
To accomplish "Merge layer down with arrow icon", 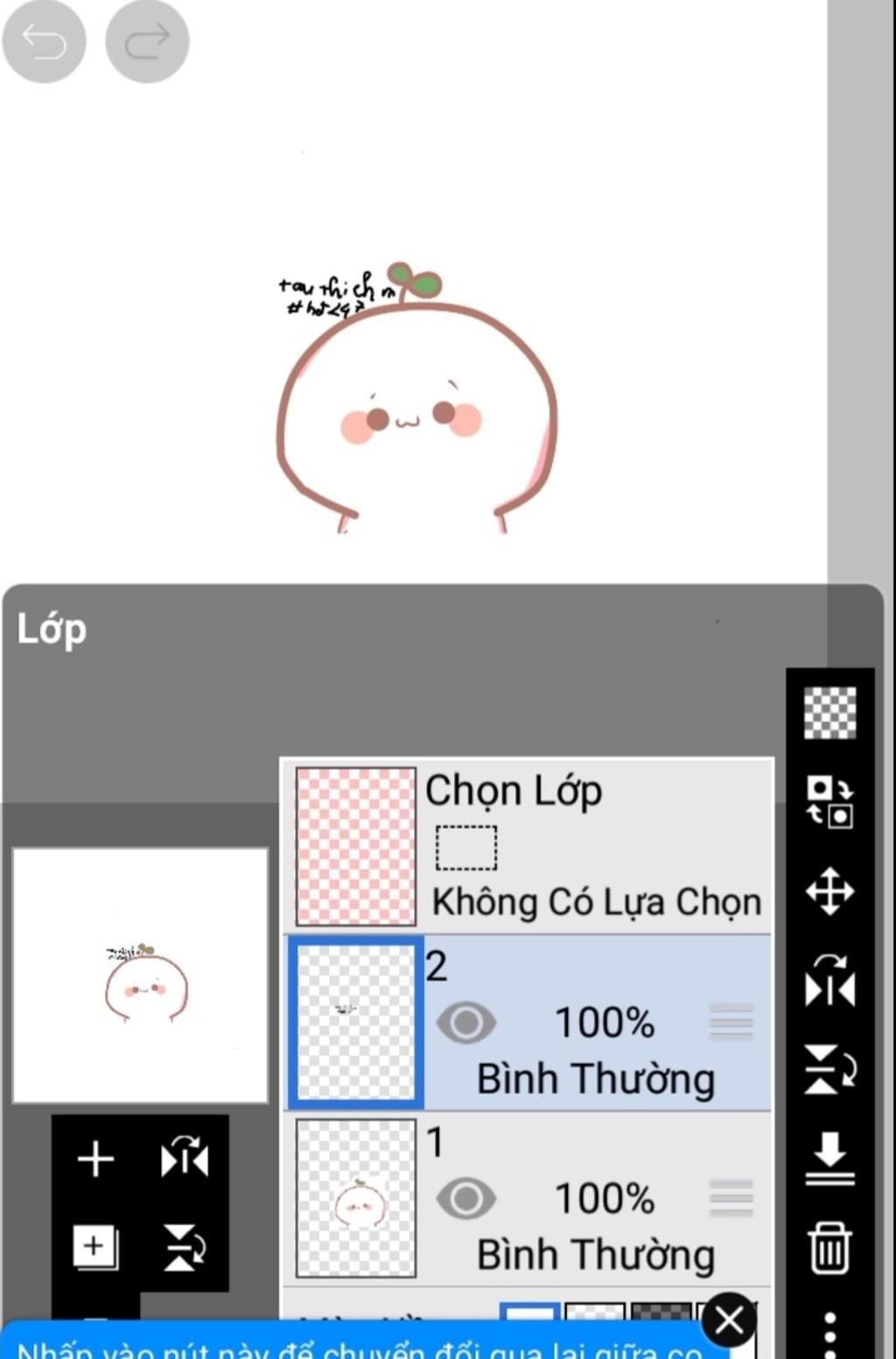I will coord(829,1159).
